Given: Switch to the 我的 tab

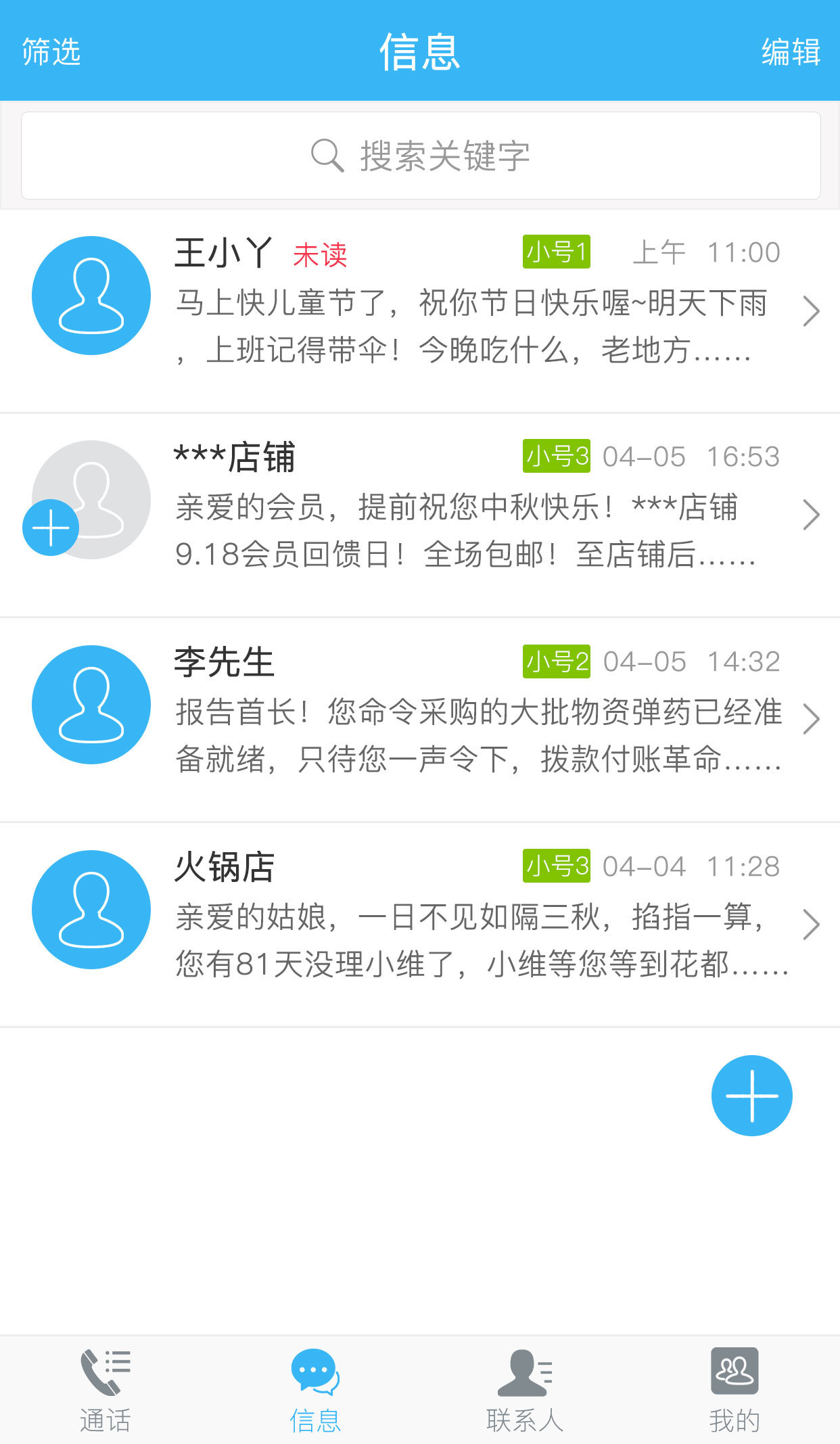Looking at the screenshot, I should (x=734, y=1391).
